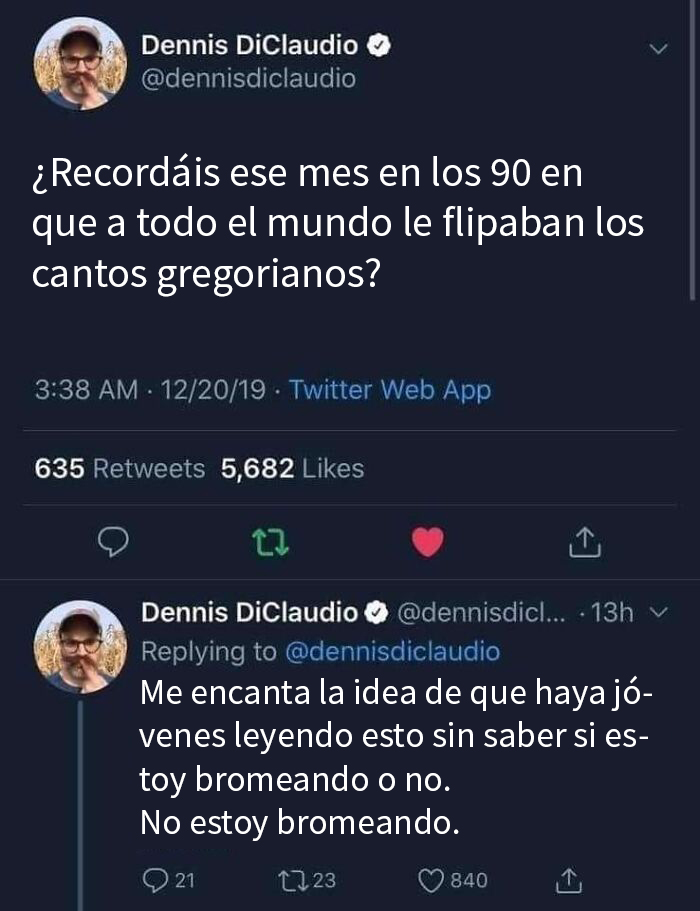
Task: Open the avatar on the 13h reply
Action: pos(80,646)
